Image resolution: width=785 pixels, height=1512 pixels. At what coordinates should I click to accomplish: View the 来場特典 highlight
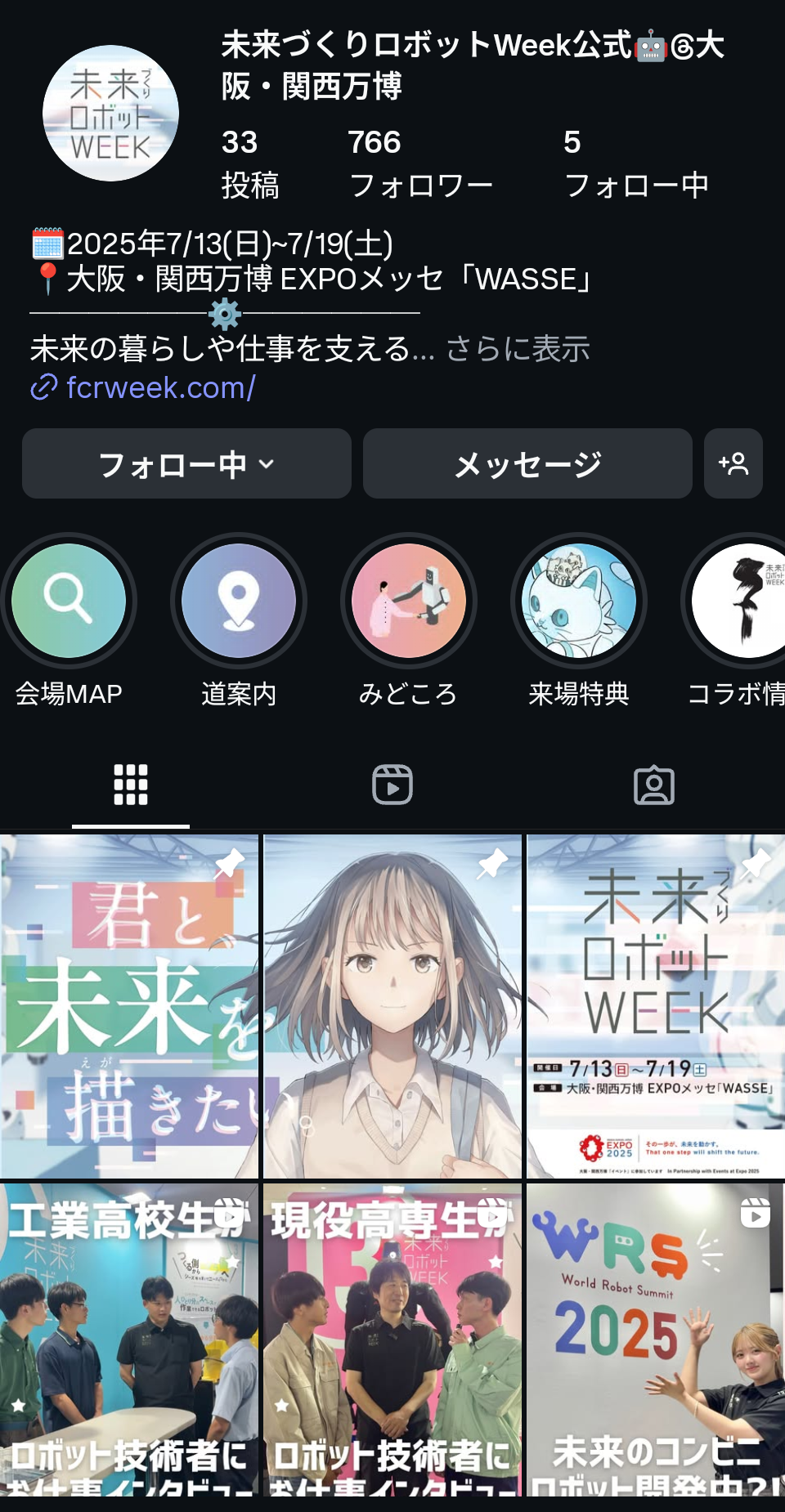click(578, 602)
